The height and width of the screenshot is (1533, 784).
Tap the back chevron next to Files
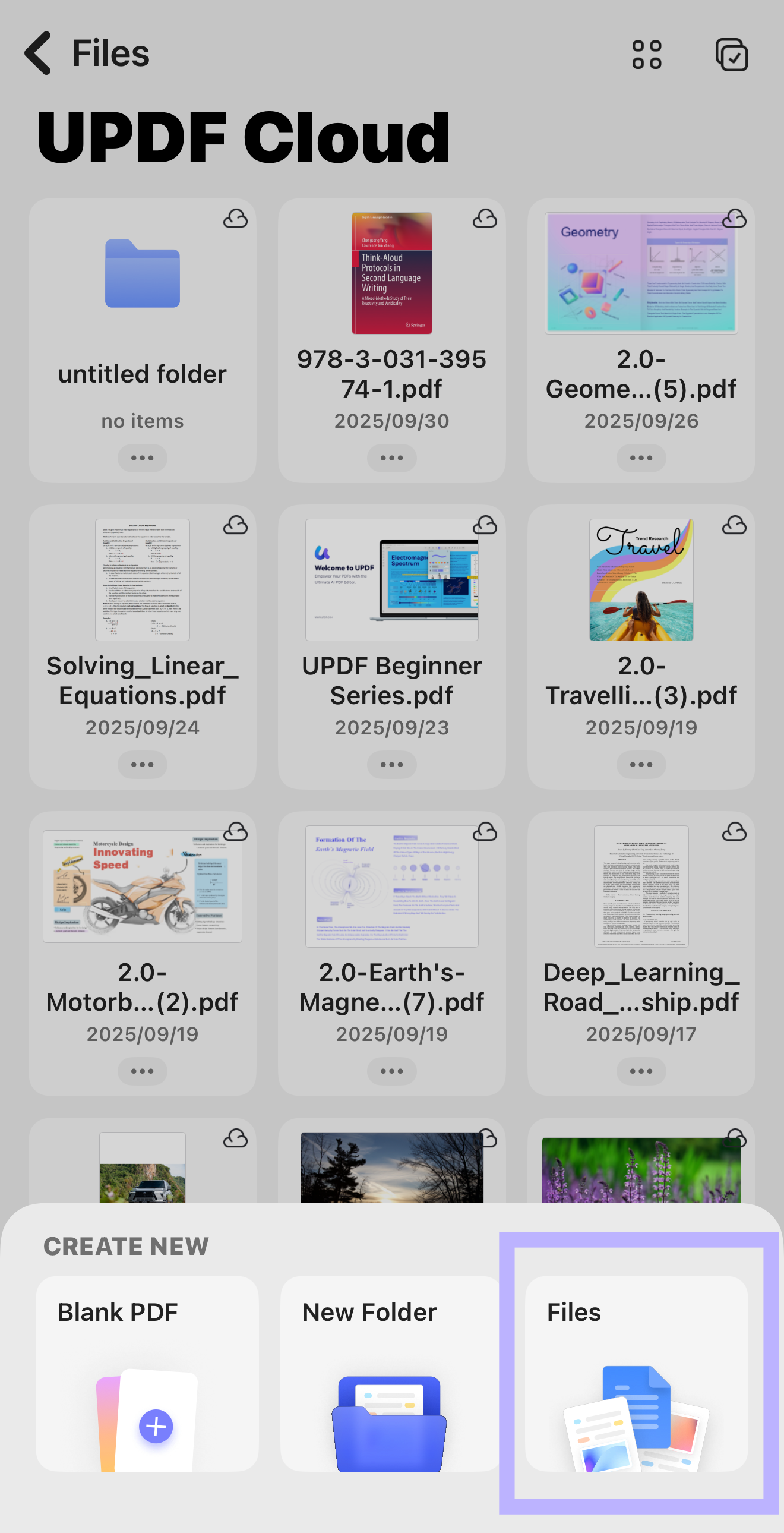[37, 54]
